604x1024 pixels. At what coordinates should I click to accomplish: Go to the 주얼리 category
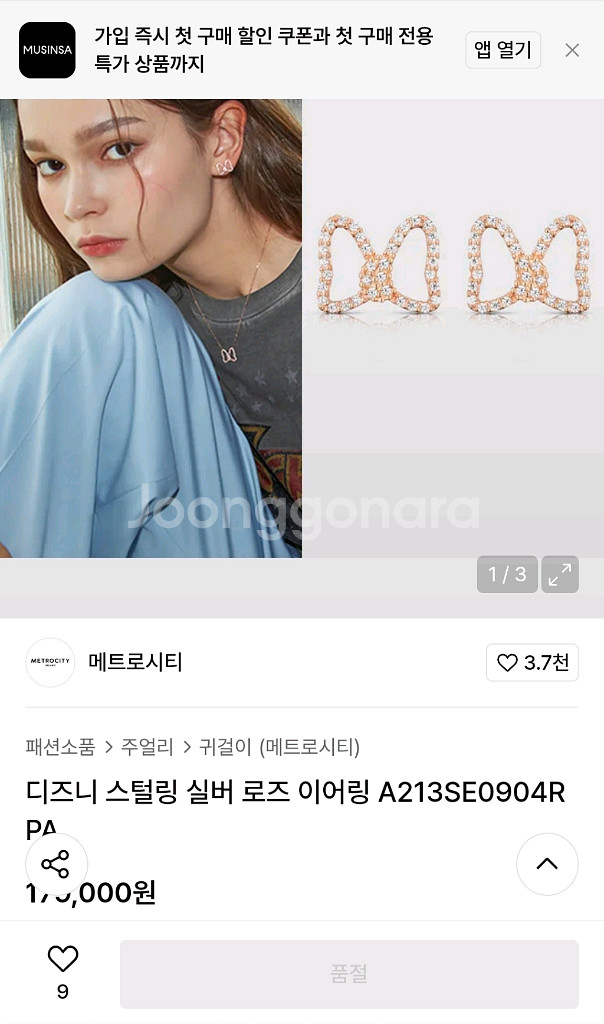(x=147, y=747)
